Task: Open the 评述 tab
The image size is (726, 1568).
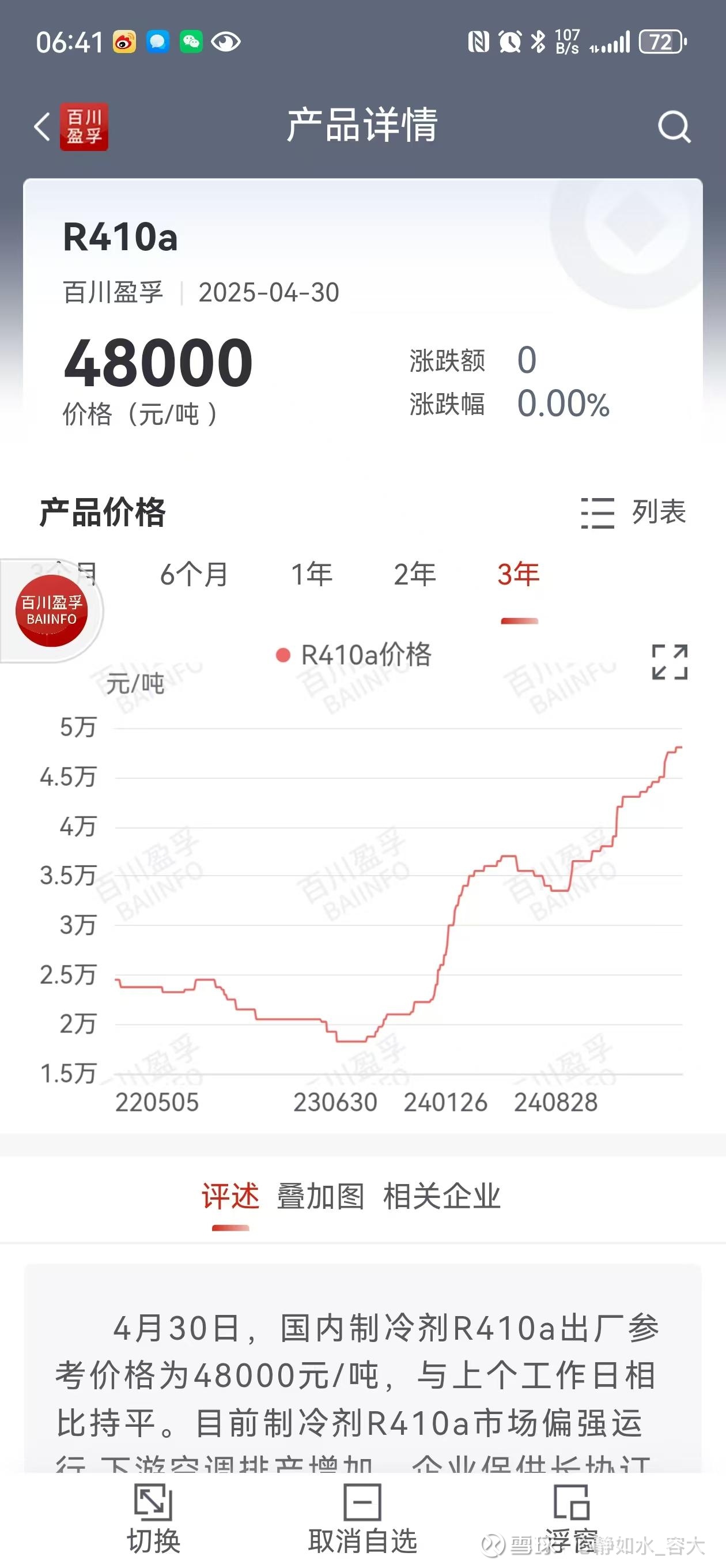Action: [230, 1196]
